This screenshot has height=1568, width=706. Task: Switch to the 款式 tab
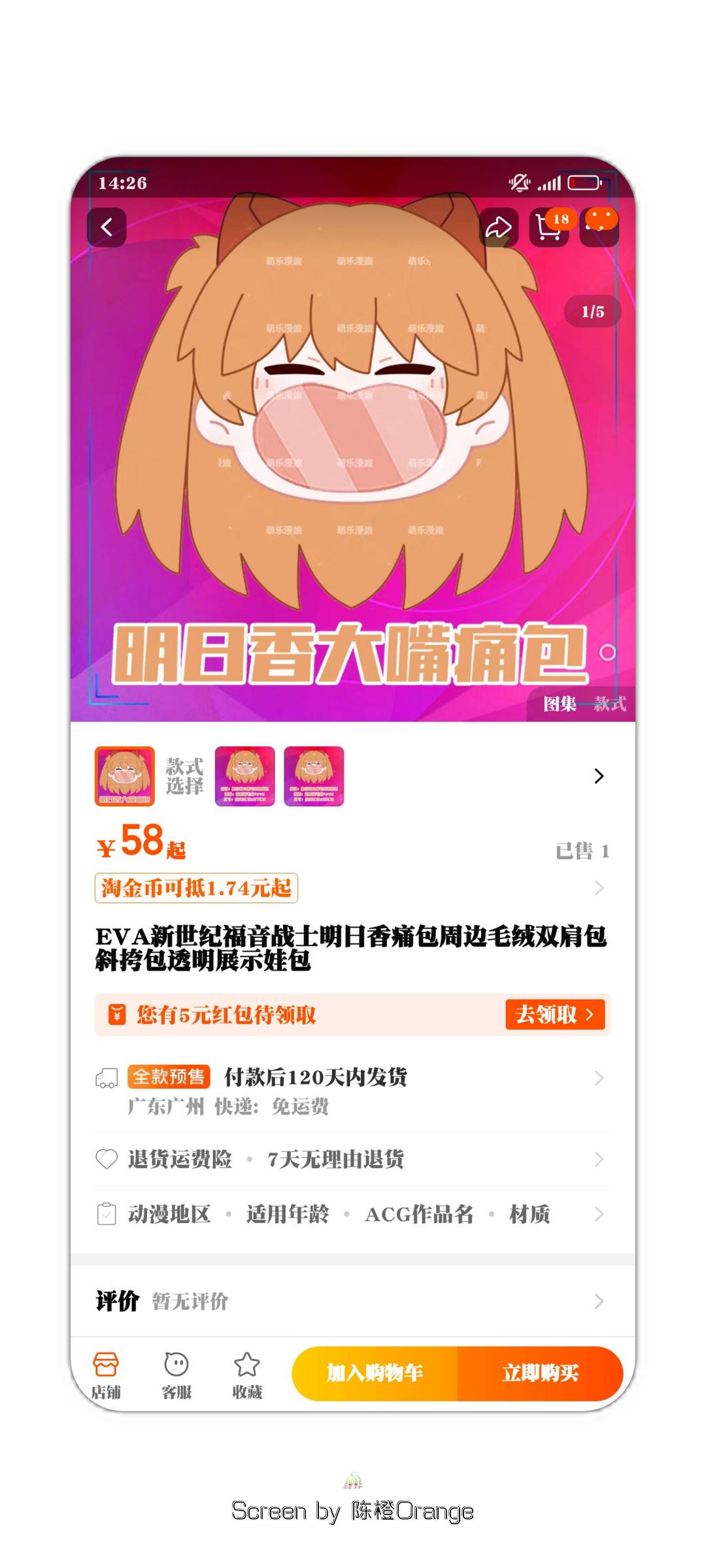(610, 704)
